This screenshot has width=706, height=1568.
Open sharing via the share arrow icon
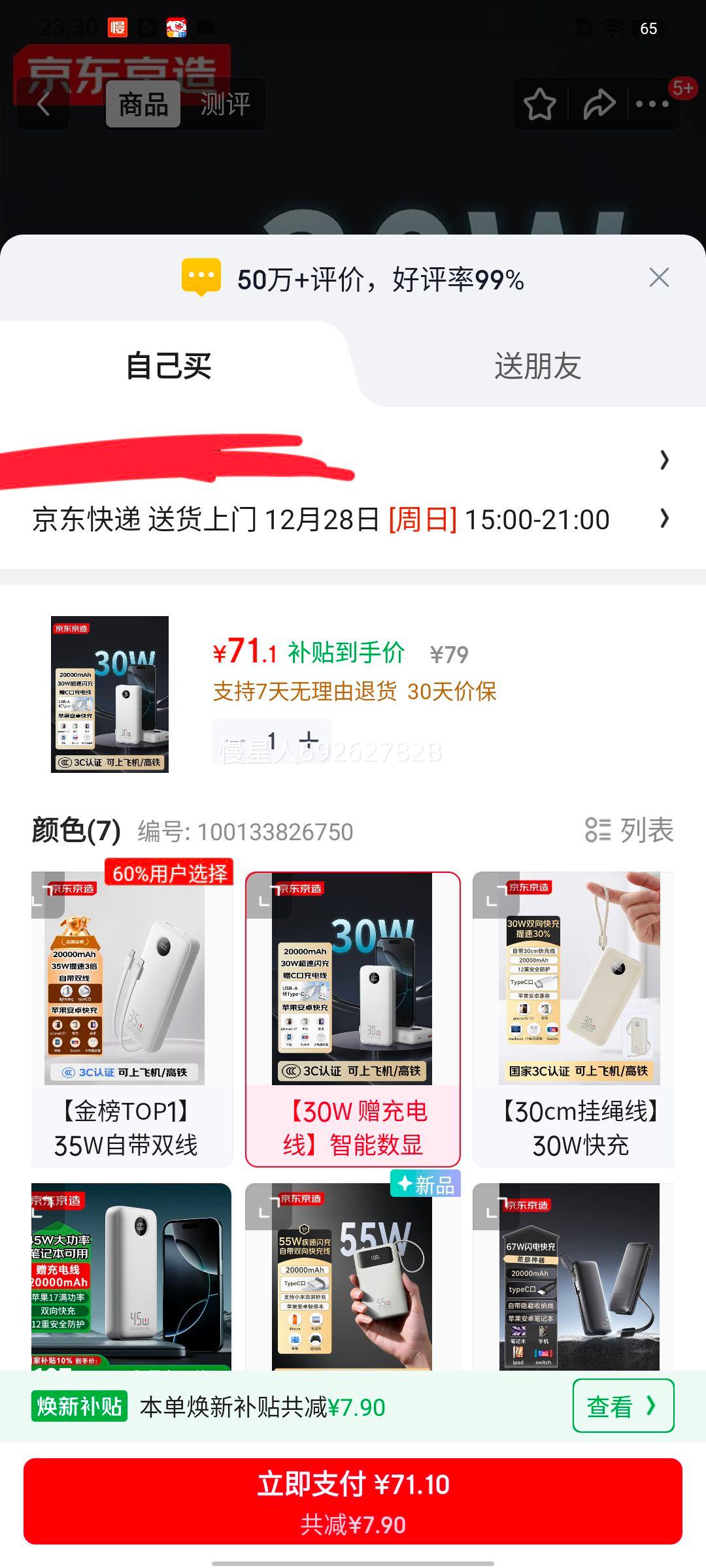[x=599, y=105]
